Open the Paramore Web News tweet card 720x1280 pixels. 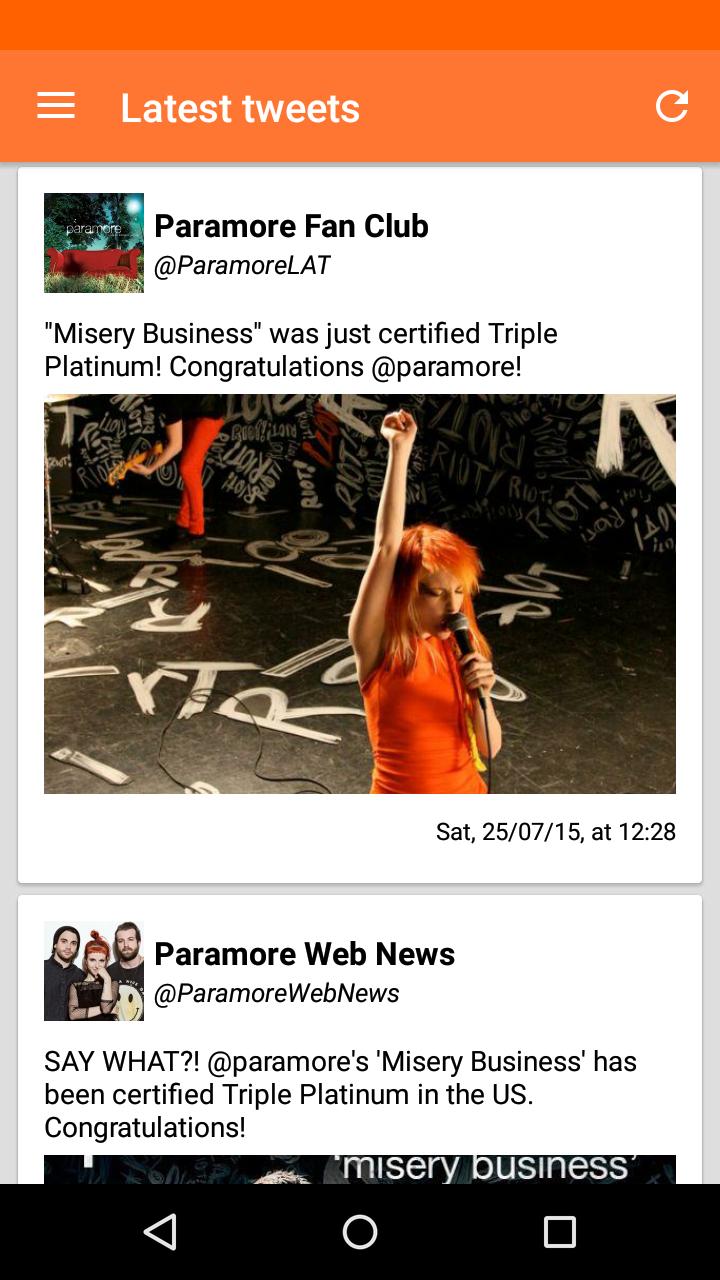pos(360,1093)
